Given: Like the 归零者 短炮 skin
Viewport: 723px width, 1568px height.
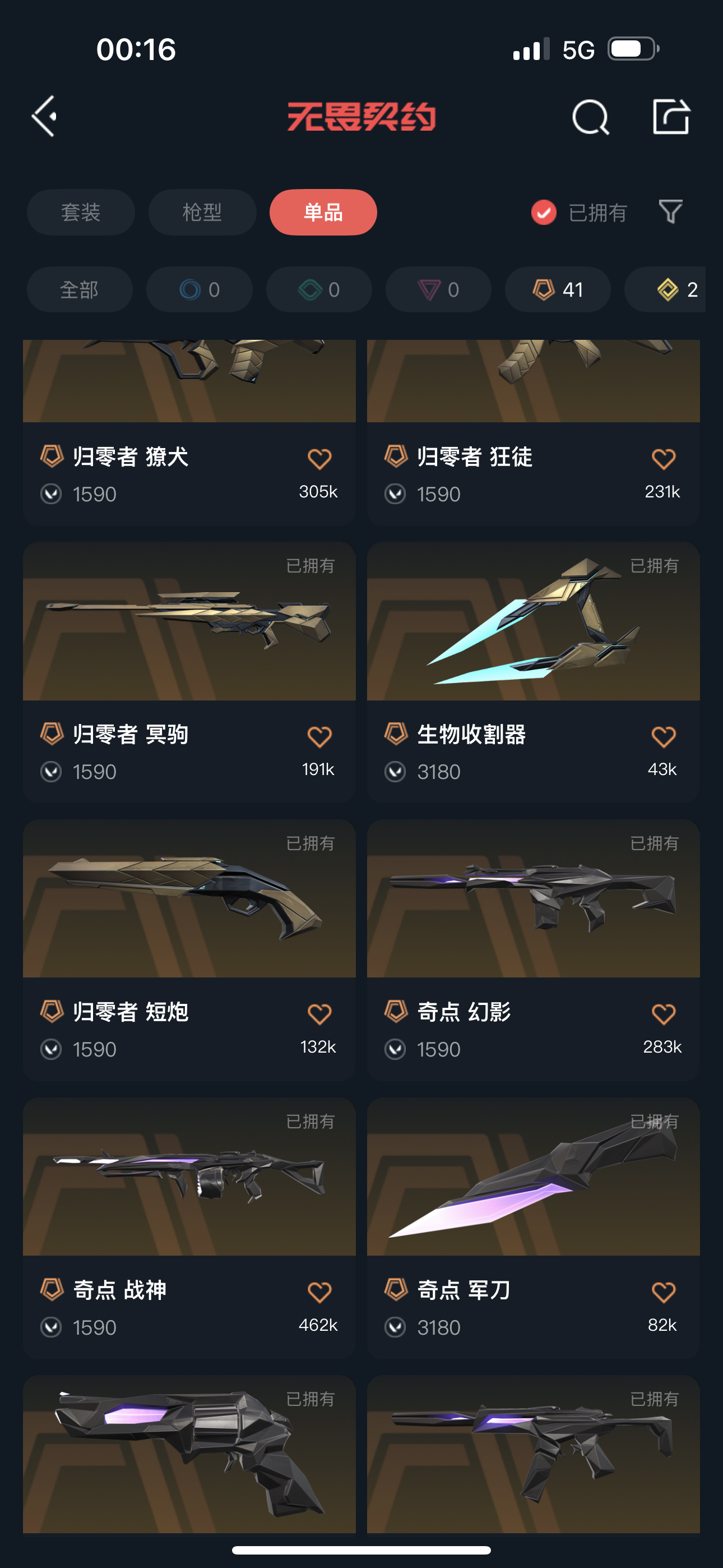Looking at the screenshot, I should point(319,1014).
